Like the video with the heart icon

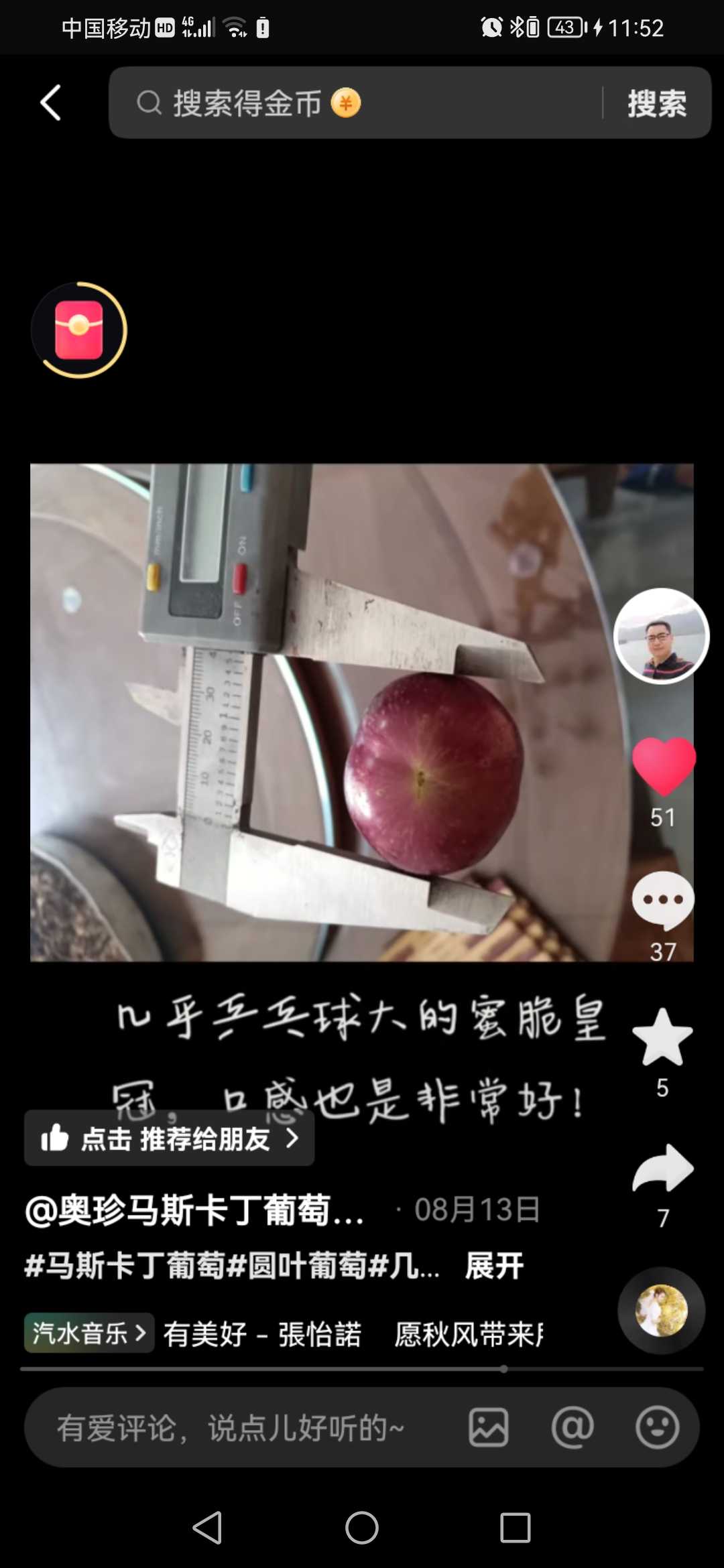pos(664,766)
